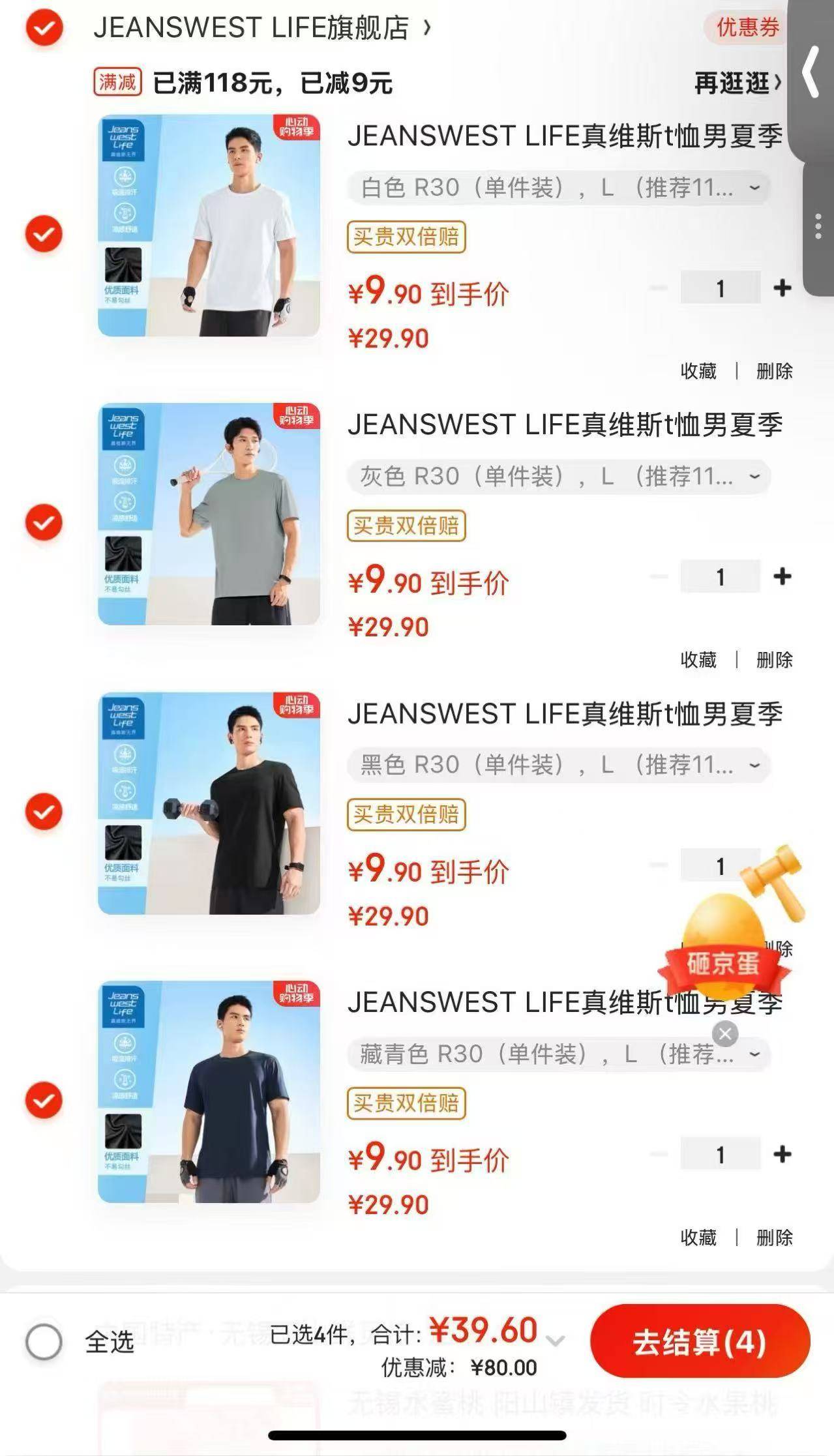Tap 去结算(4) to check out
834x1456 pixels.
click(700, 1342)
